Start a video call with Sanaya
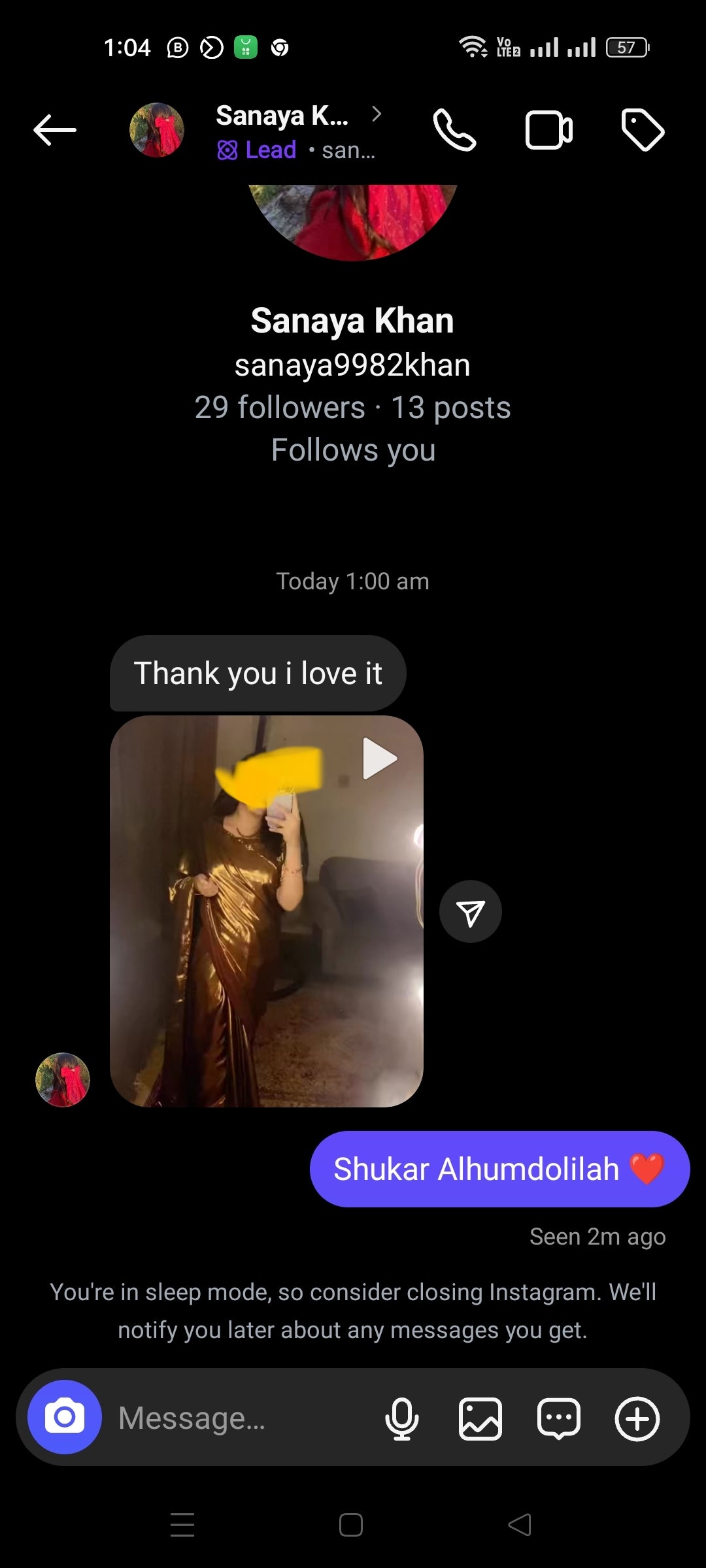706x1568 pixels. [549, 130]
